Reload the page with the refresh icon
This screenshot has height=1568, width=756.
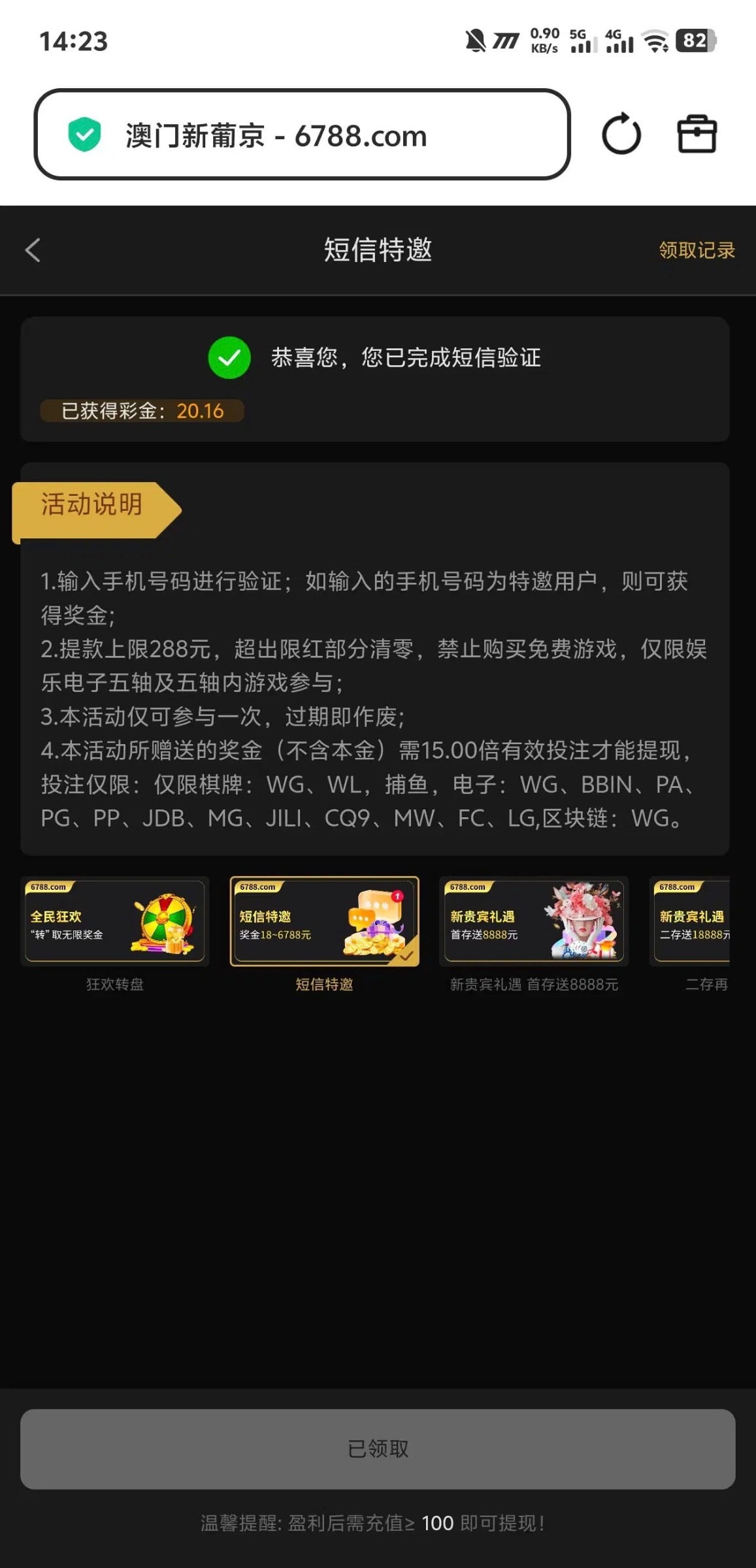621,135
